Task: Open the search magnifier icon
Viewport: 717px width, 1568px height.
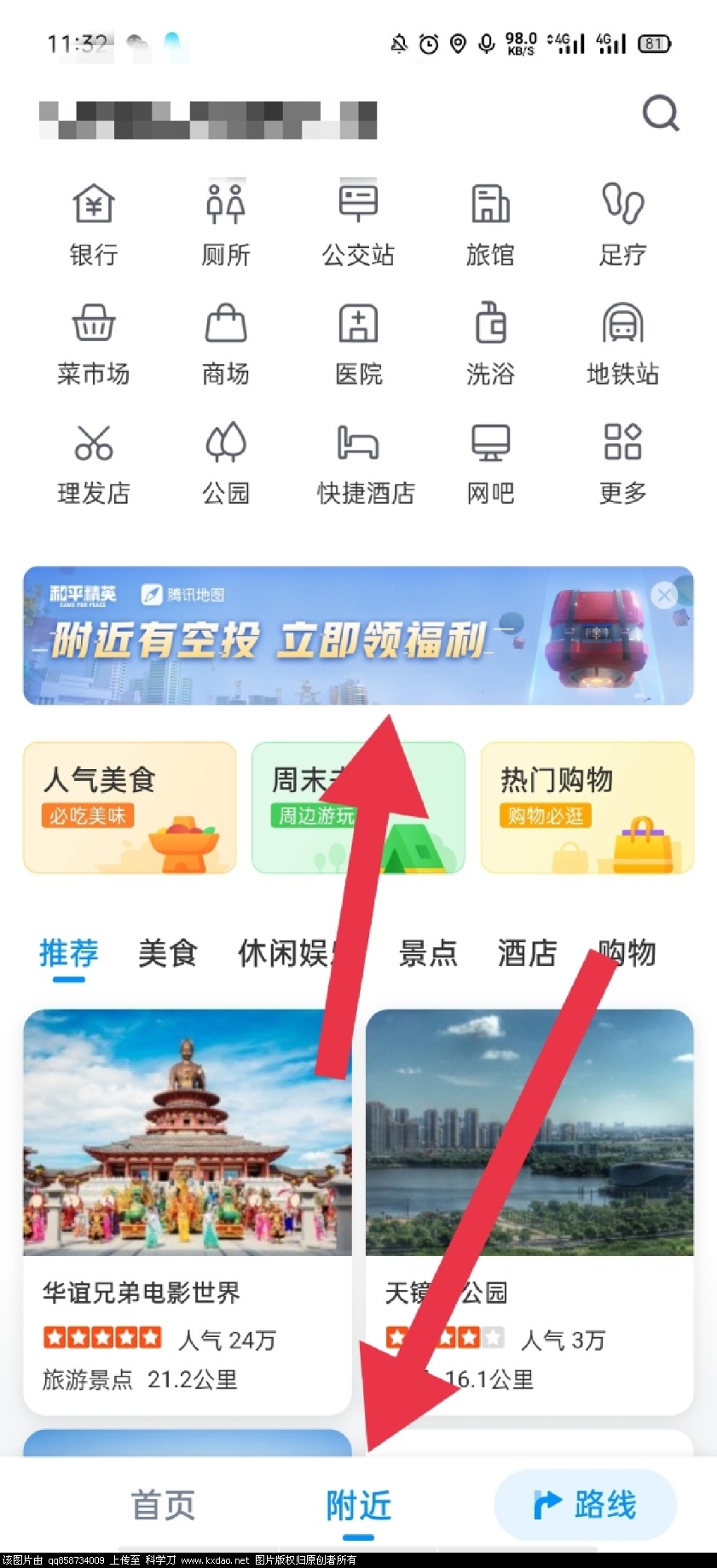Action: [661, 113]
